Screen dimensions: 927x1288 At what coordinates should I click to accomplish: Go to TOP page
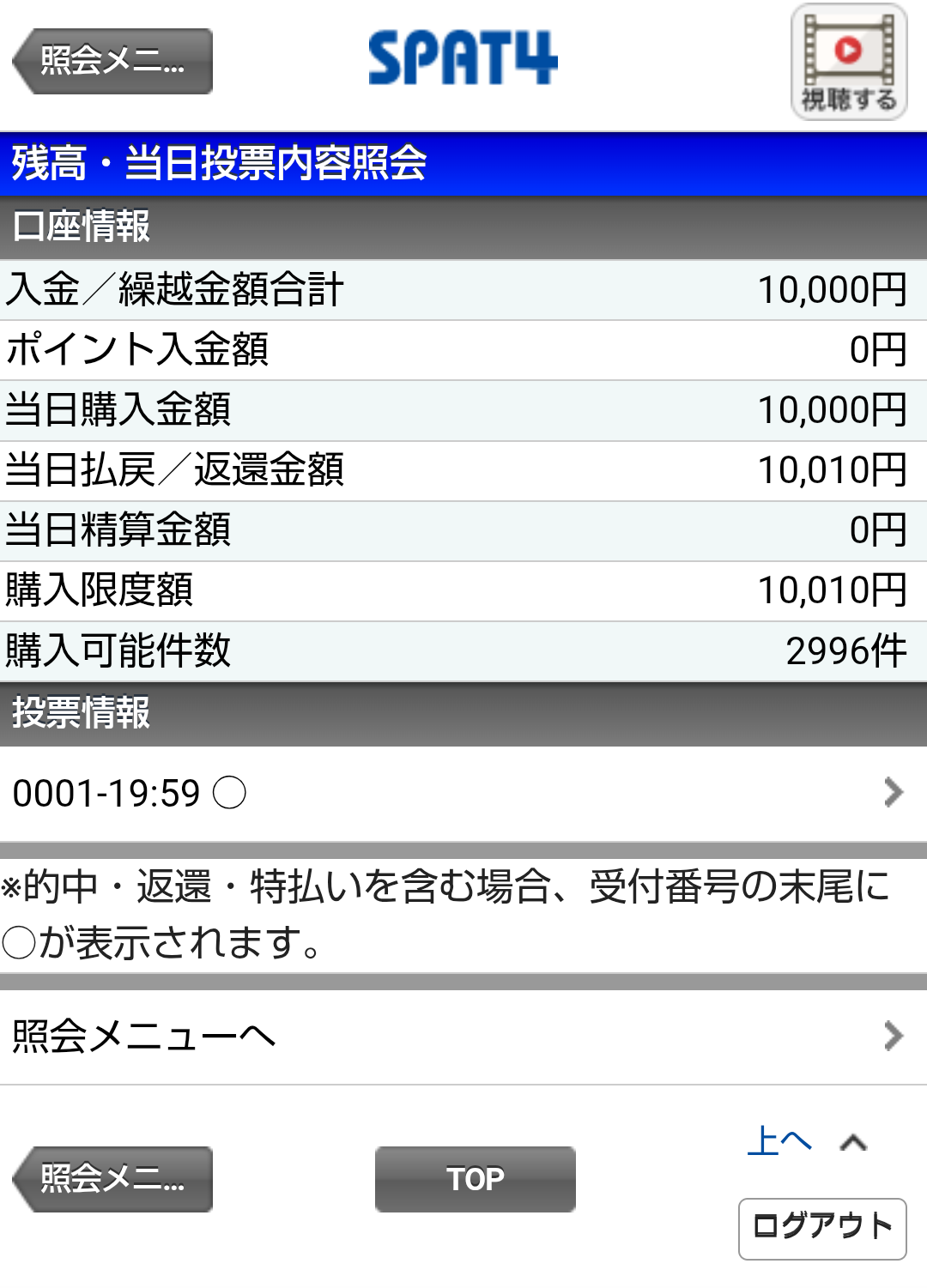tap(475, 1179)
